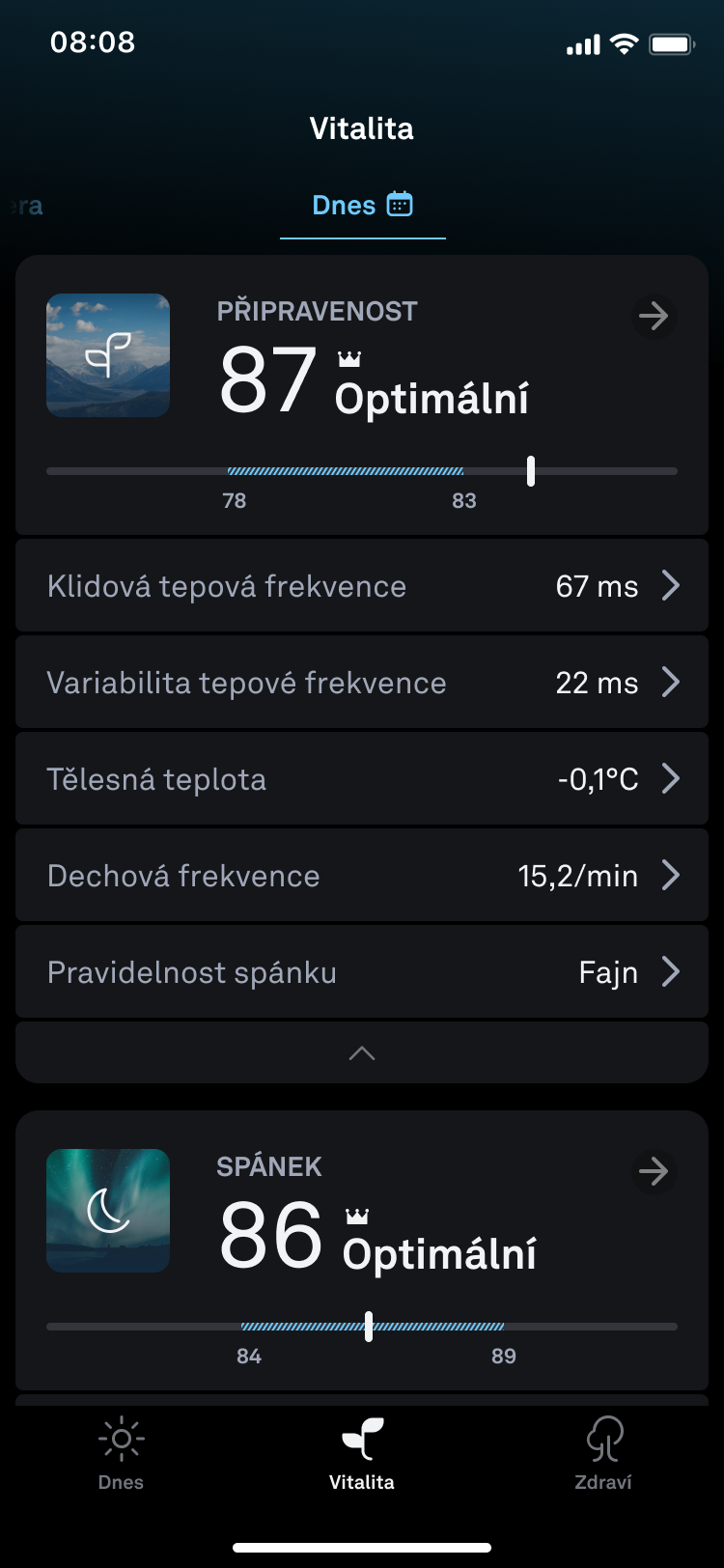Screen dimensions: 724x1568
Task: Go to the previous day tab
Action: (27, 206)
